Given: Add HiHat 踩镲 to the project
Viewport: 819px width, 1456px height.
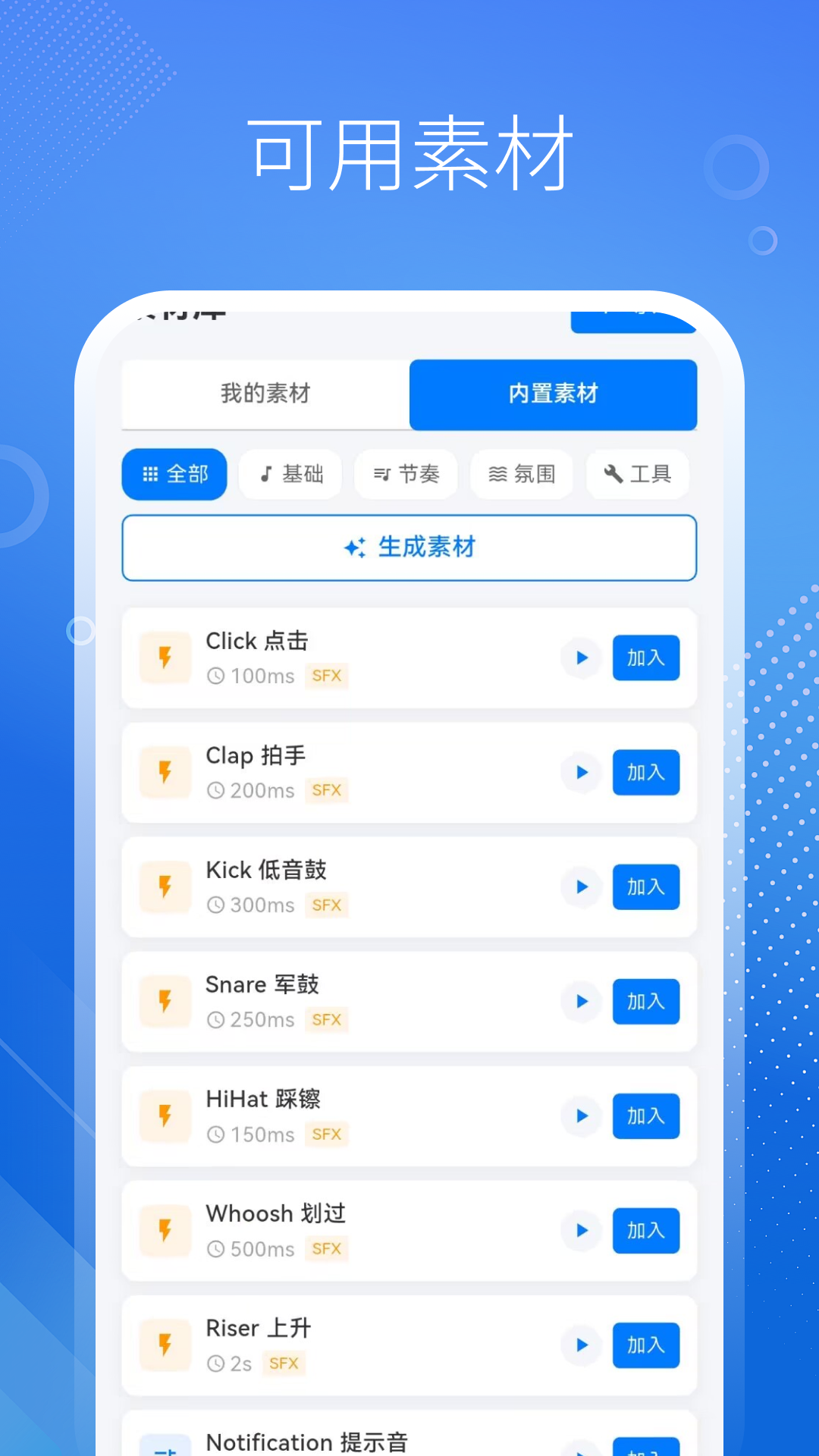Looking at the screenshot, I should tap(645, 1116).
